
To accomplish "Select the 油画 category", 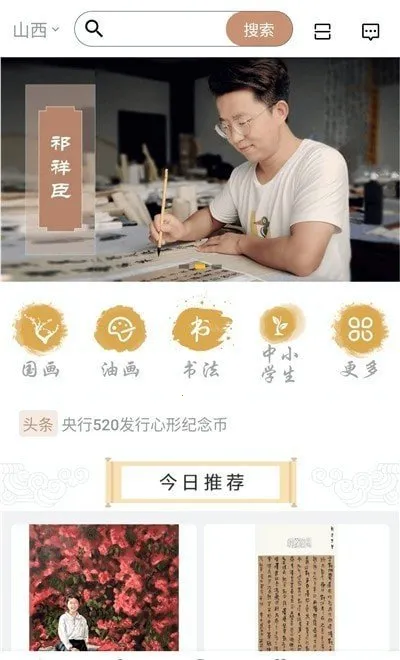I will (x=120, y=341).
